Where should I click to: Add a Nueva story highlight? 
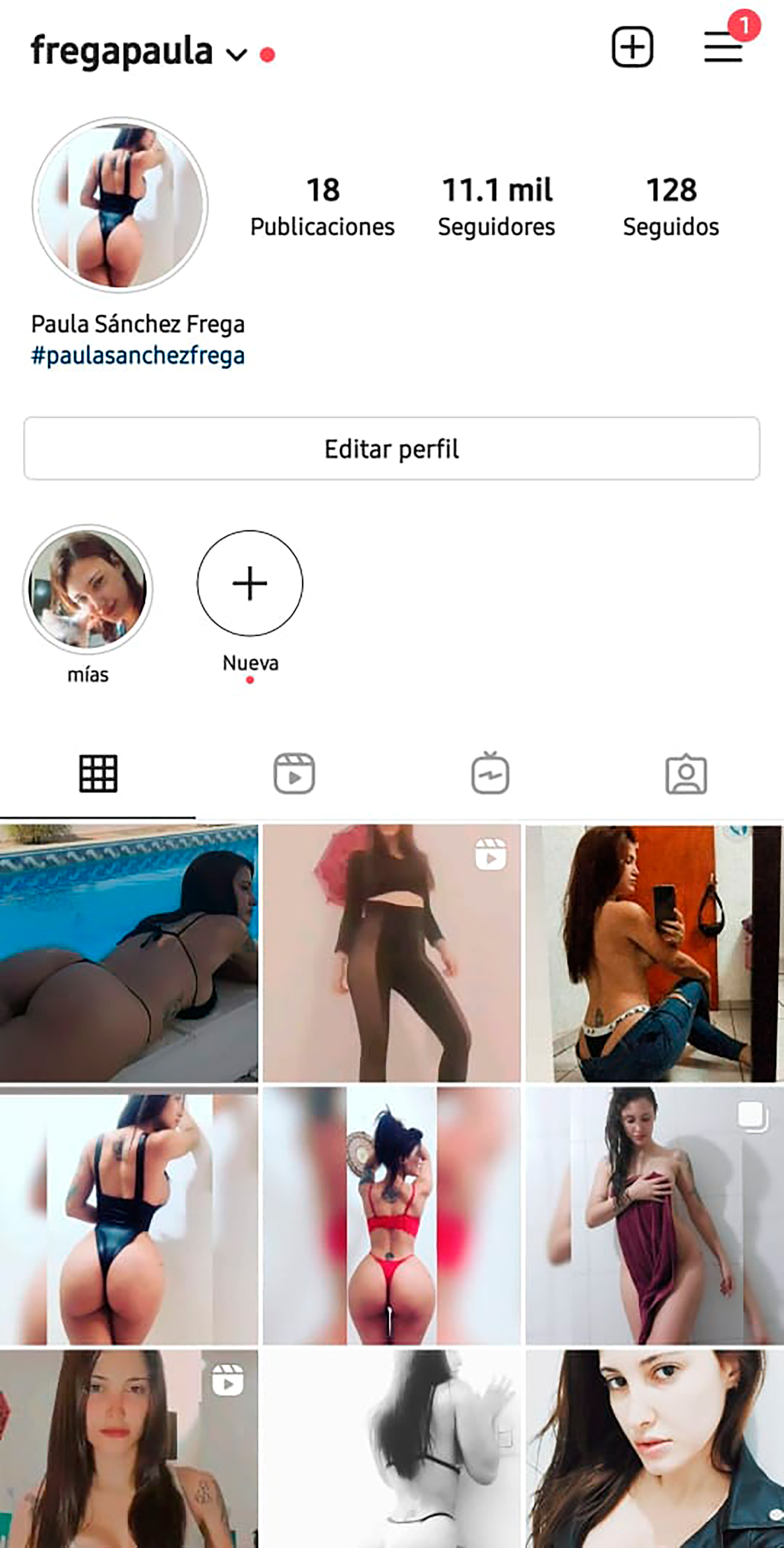[x=250, y=584]
